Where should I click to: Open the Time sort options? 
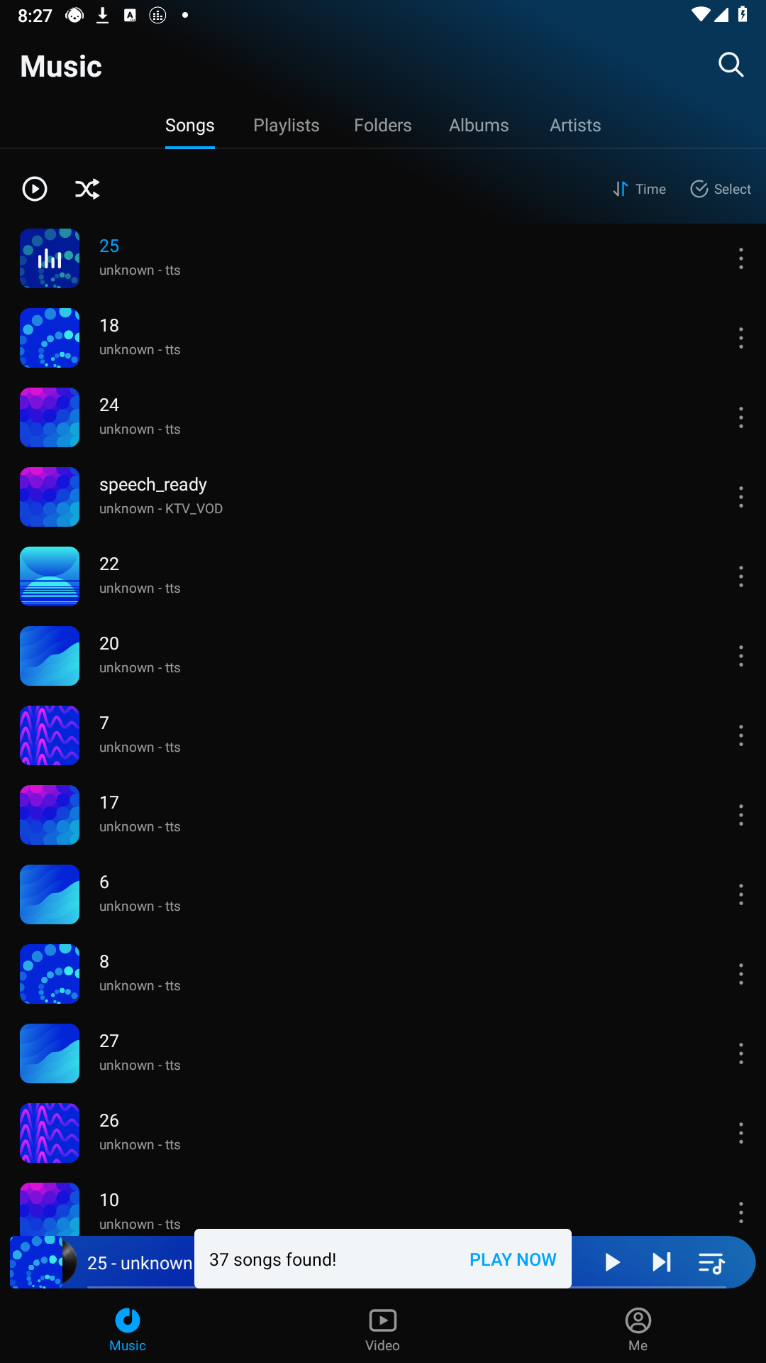click(639, 189)
